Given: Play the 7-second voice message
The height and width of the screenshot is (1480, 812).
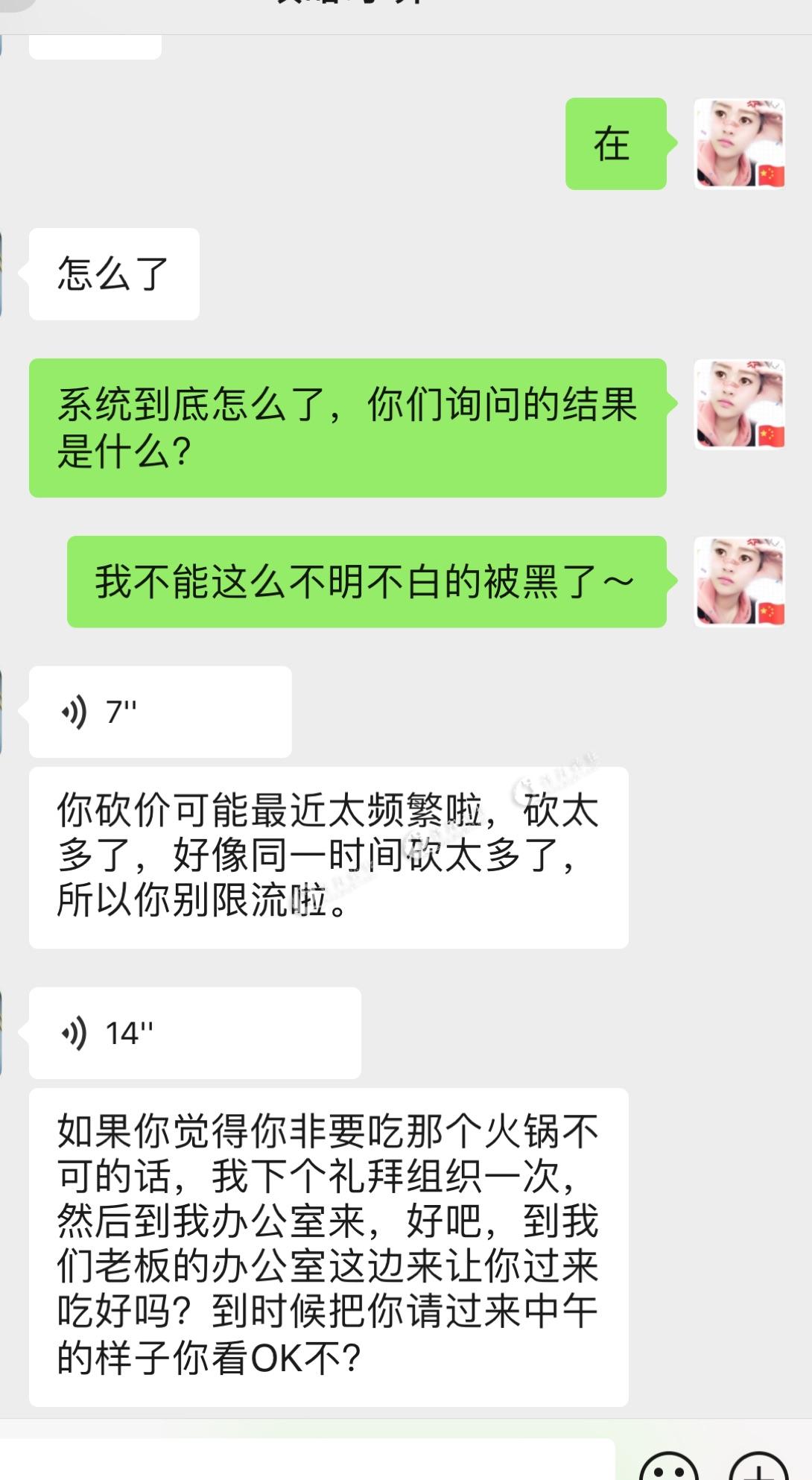Looking at the screenshot, I should point(159,712).
